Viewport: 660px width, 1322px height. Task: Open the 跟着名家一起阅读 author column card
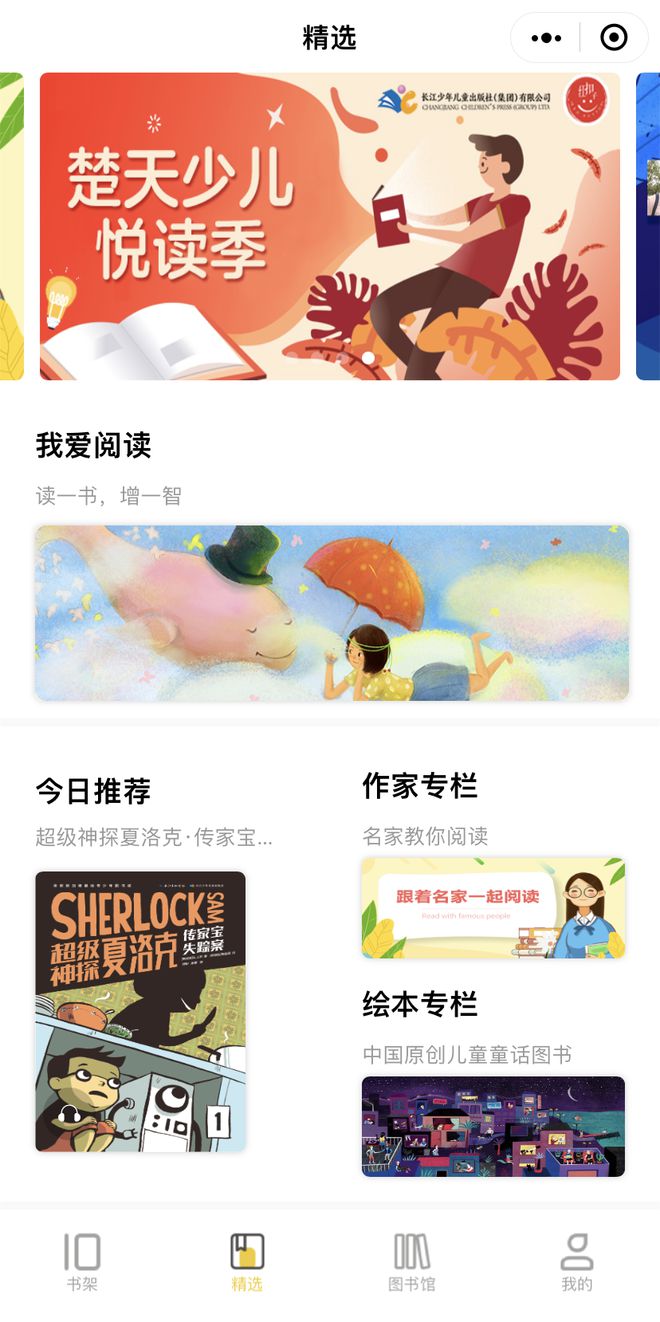coord(493,907)
